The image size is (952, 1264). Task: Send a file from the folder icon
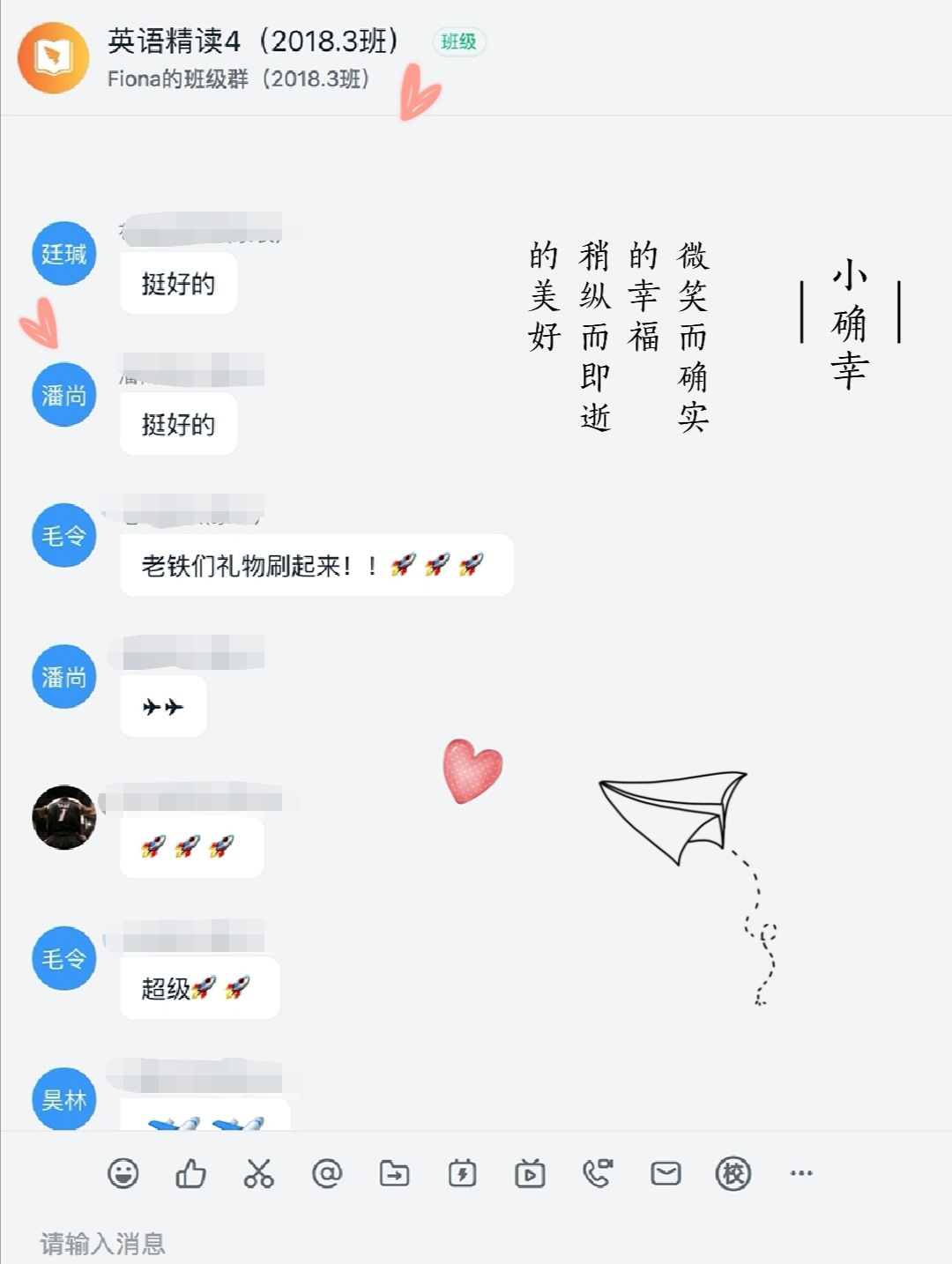tap(394, 1173)
